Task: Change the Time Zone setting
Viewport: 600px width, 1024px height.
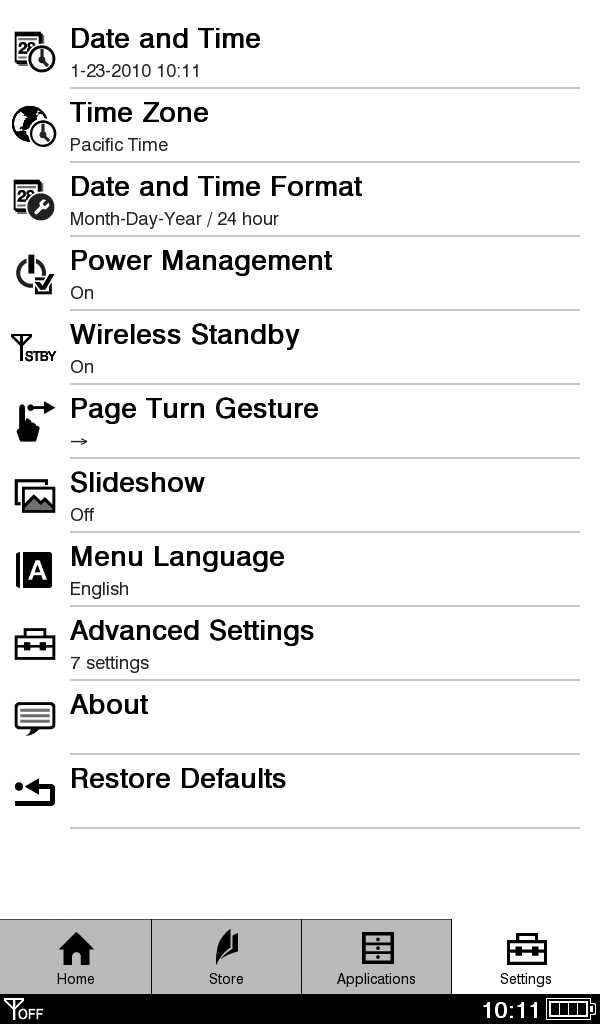Action: click(x=300, y=126)
